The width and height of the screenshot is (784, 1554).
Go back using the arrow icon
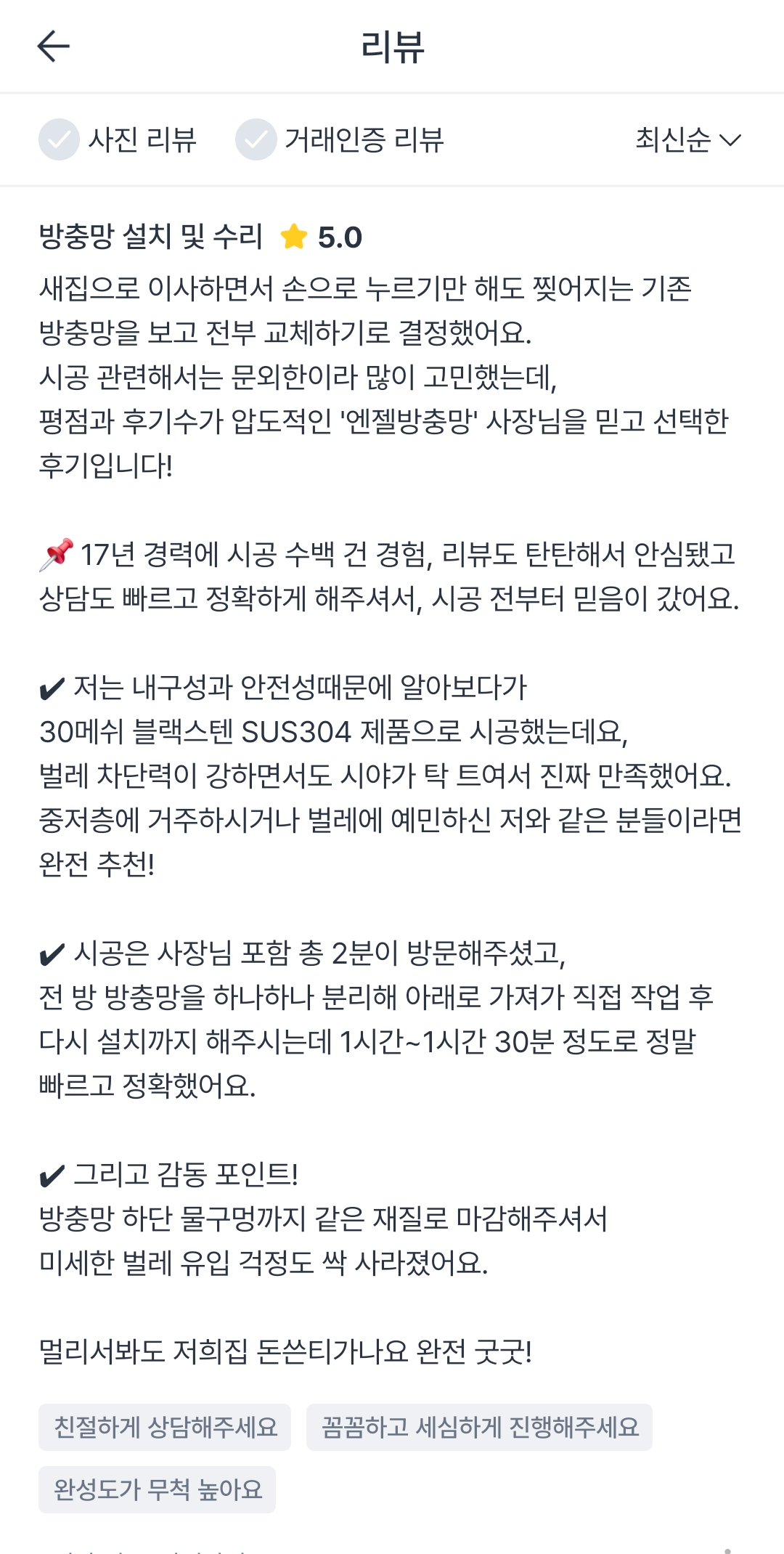(53, 46)
